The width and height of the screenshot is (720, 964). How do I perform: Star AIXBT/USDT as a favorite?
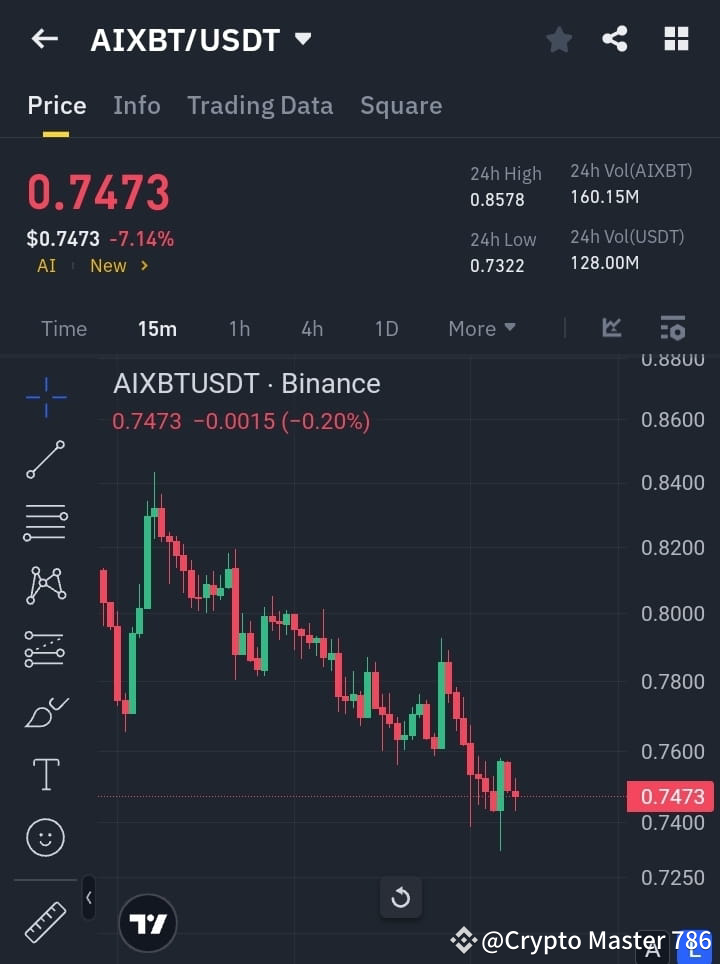tap(558, 39)
